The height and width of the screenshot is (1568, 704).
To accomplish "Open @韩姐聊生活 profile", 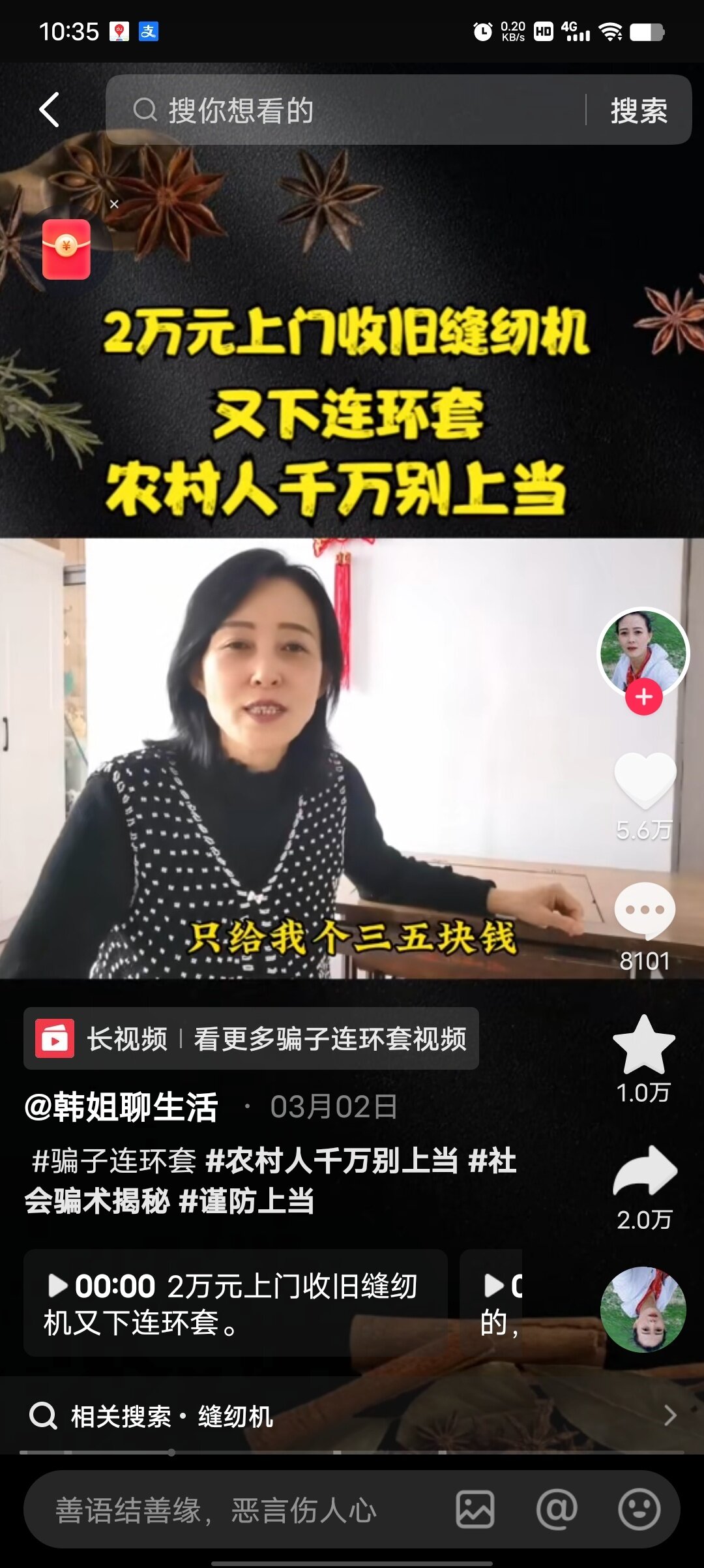I will 121,1107.
